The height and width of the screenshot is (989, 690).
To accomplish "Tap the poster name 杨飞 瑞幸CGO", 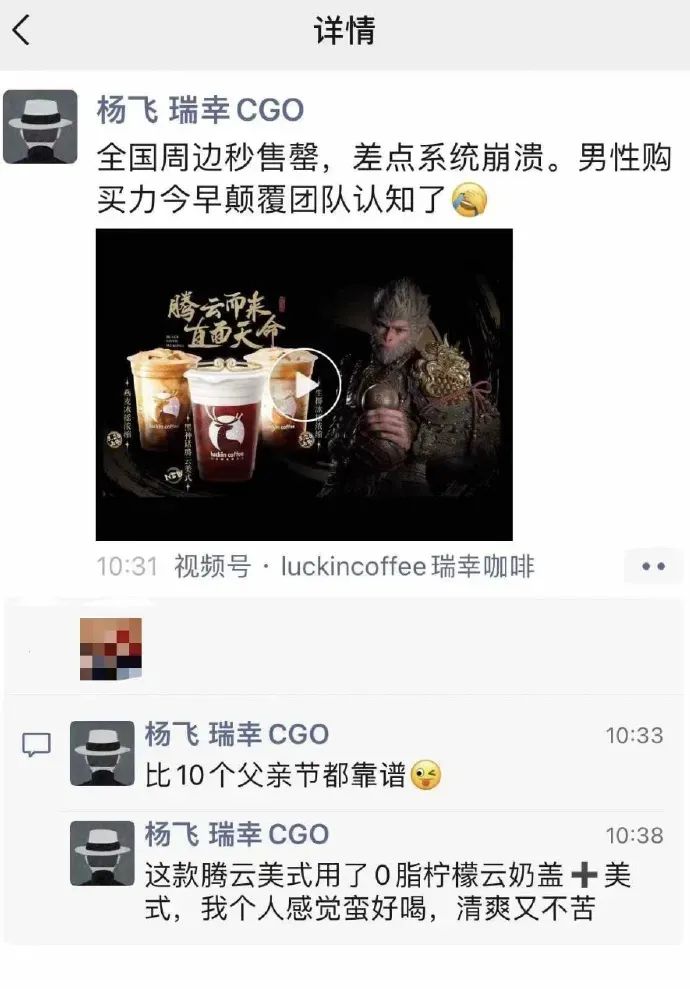I will (x=200, y=111).
